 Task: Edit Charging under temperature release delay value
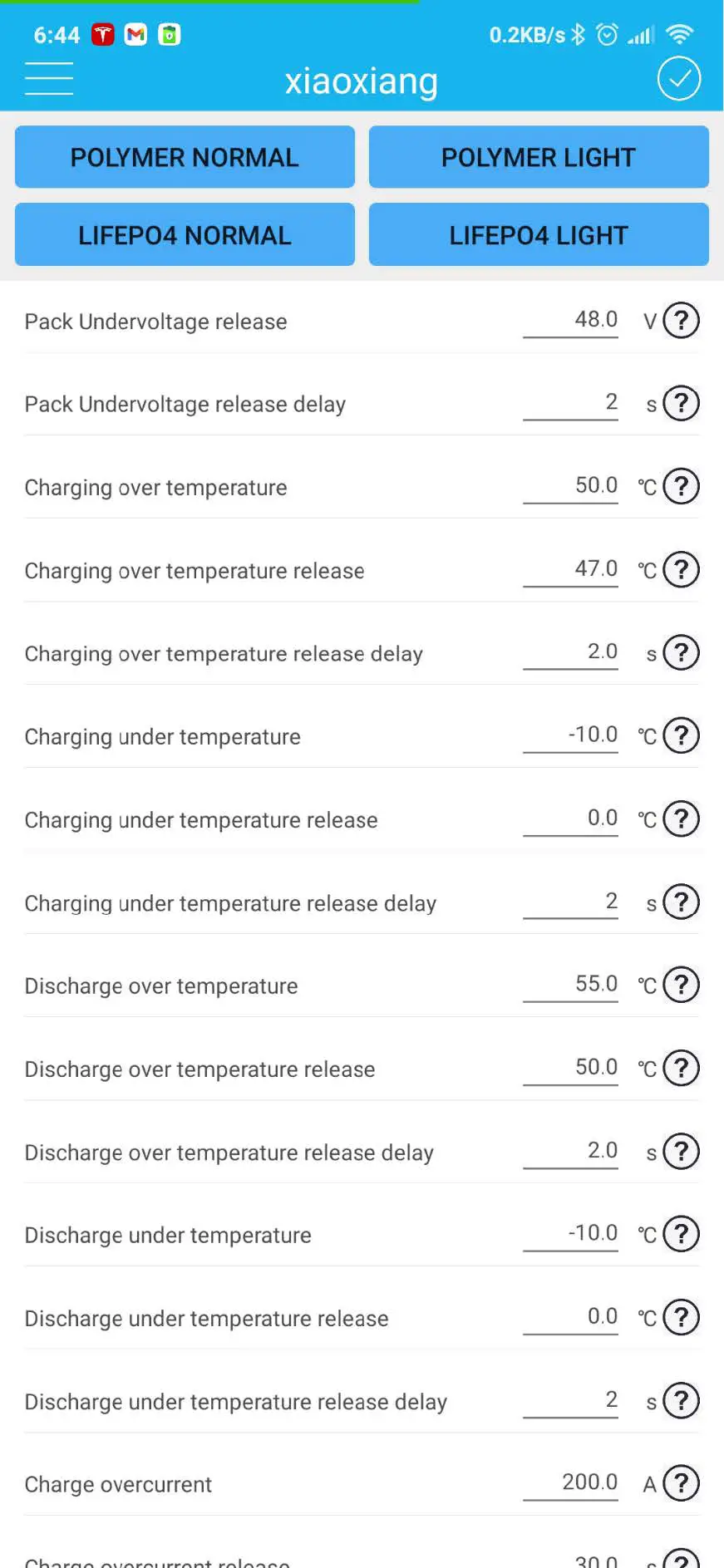coord(571,902)
